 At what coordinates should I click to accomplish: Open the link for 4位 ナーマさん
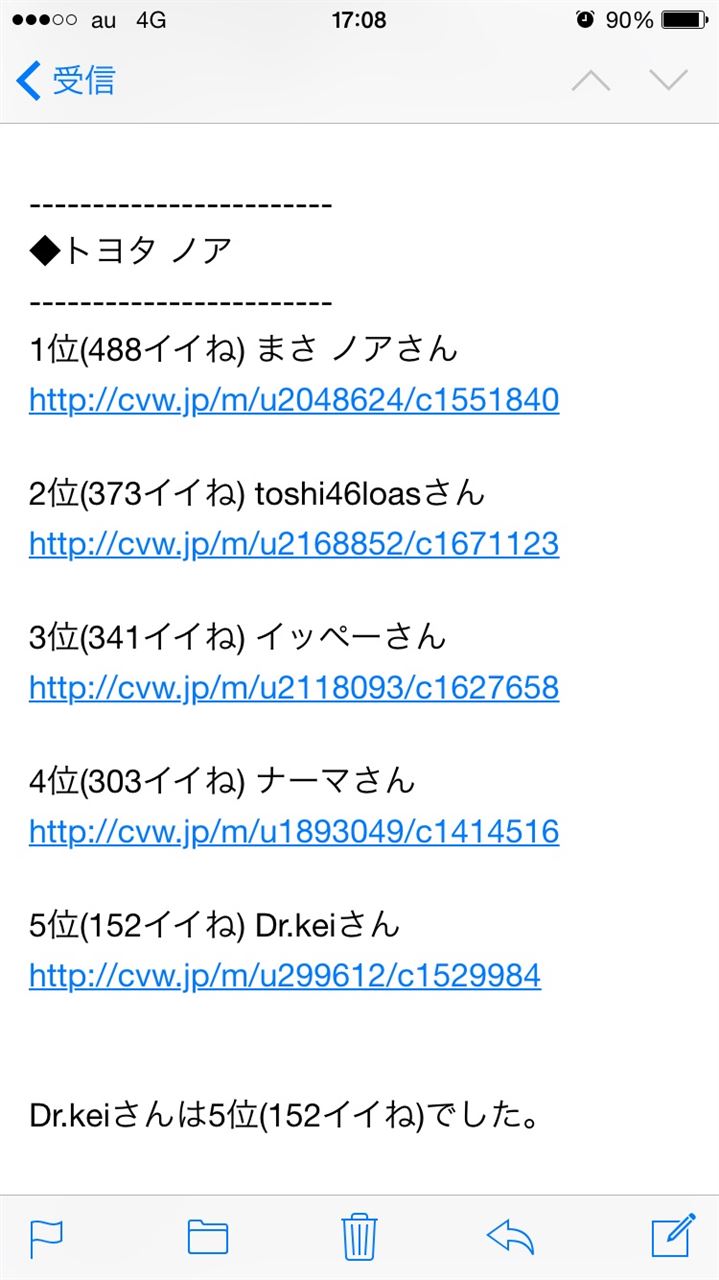click(x=294, y=831)
